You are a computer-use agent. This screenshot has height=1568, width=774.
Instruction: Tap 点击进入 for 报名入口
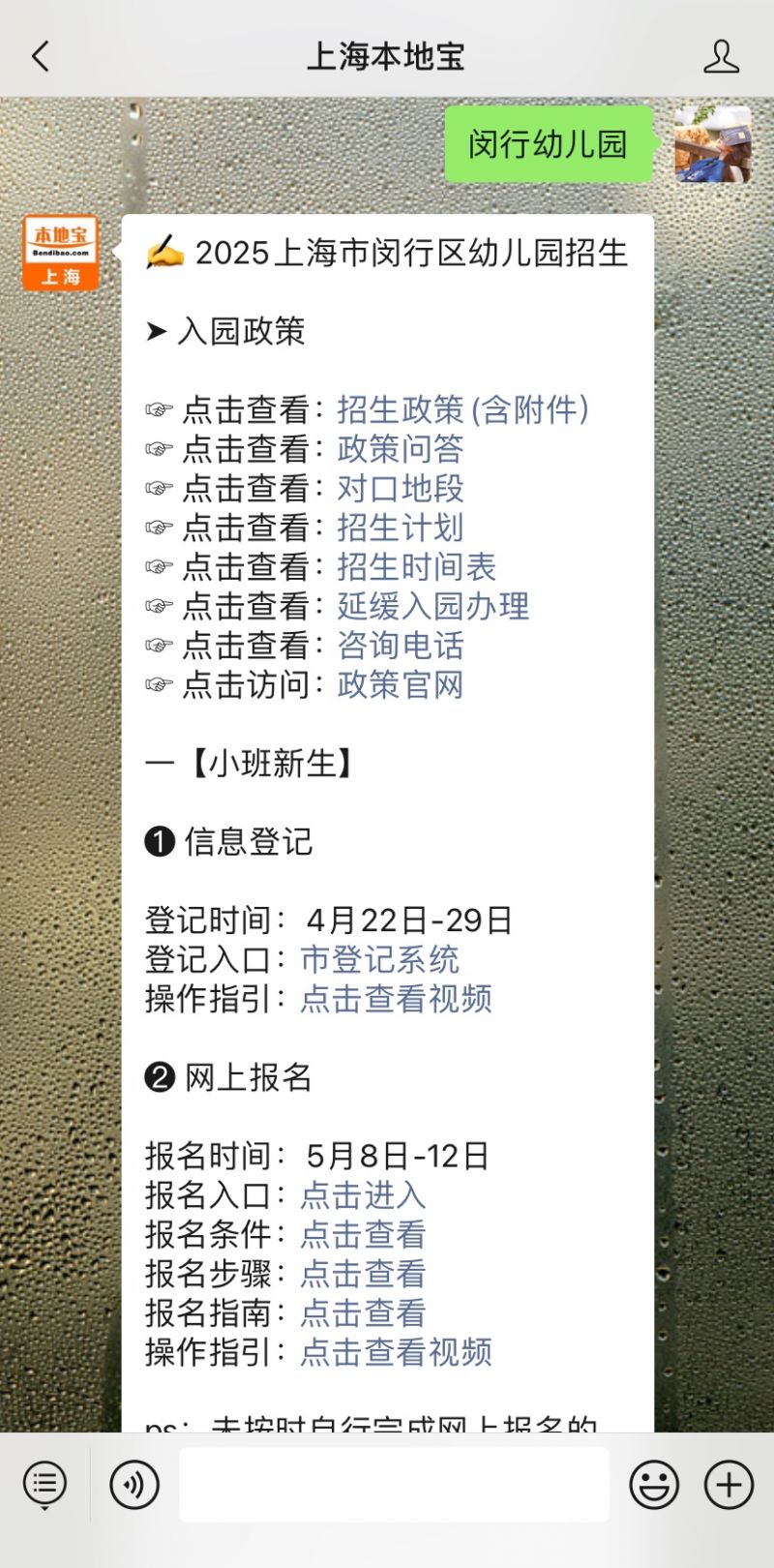(363, 1195)
